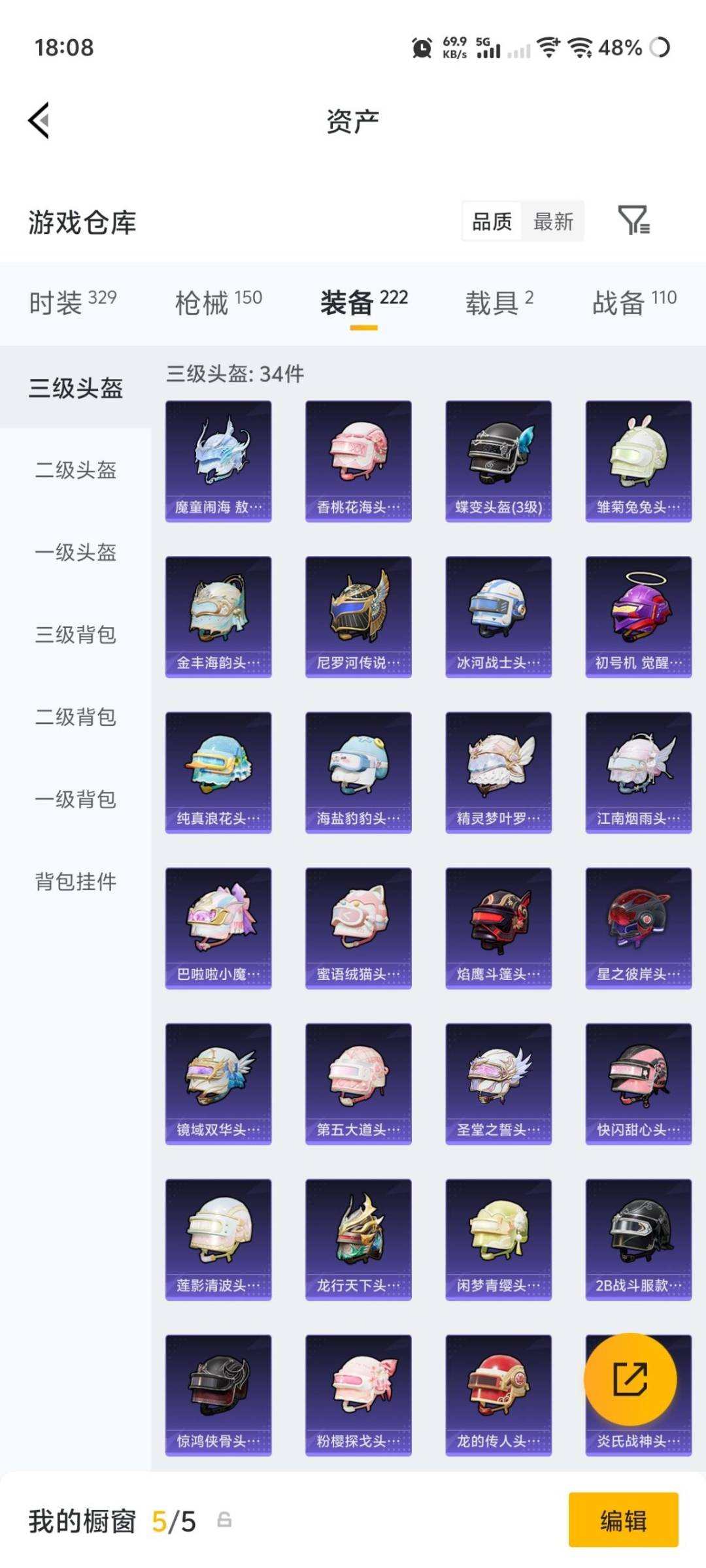This screenshot has height=1568, width=706.
Task: Tap the back arrow to leave 资产 page
Action: coord(37,122)
